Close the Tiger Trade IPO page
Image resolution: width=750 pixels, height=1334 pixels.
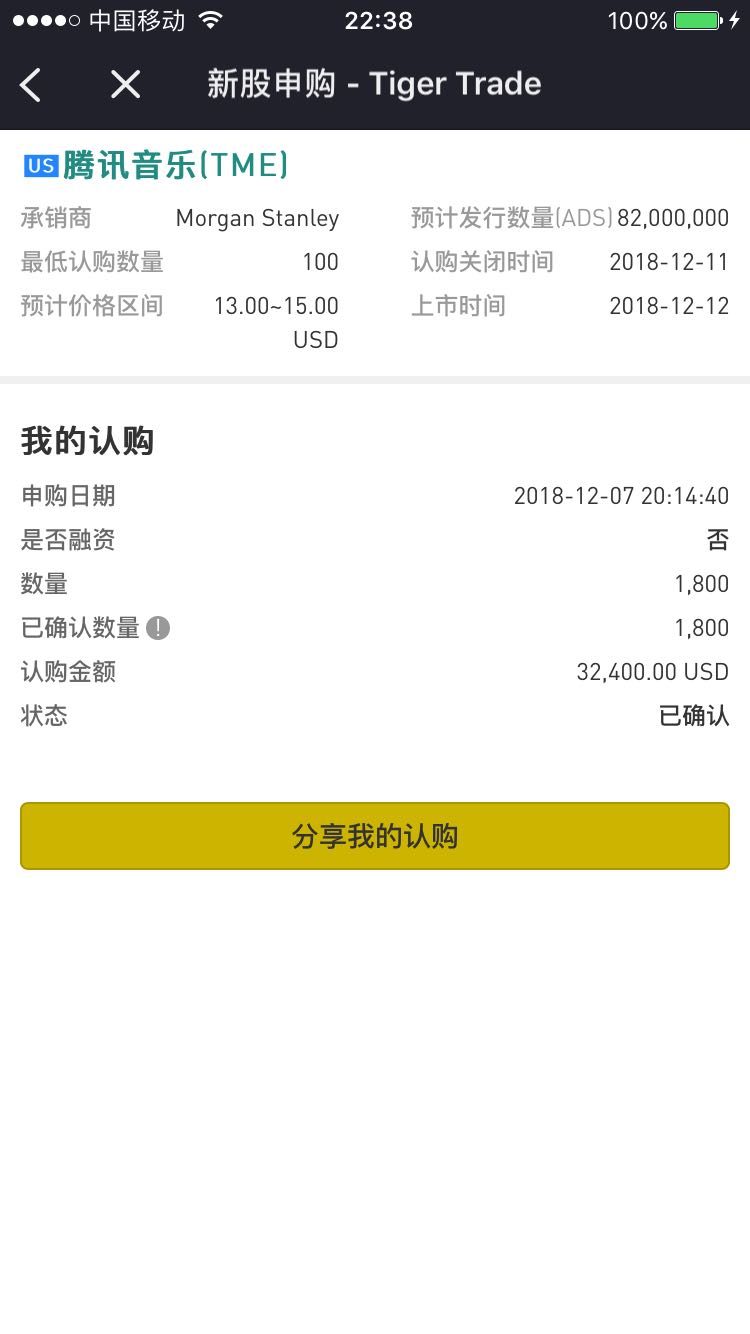125,85
